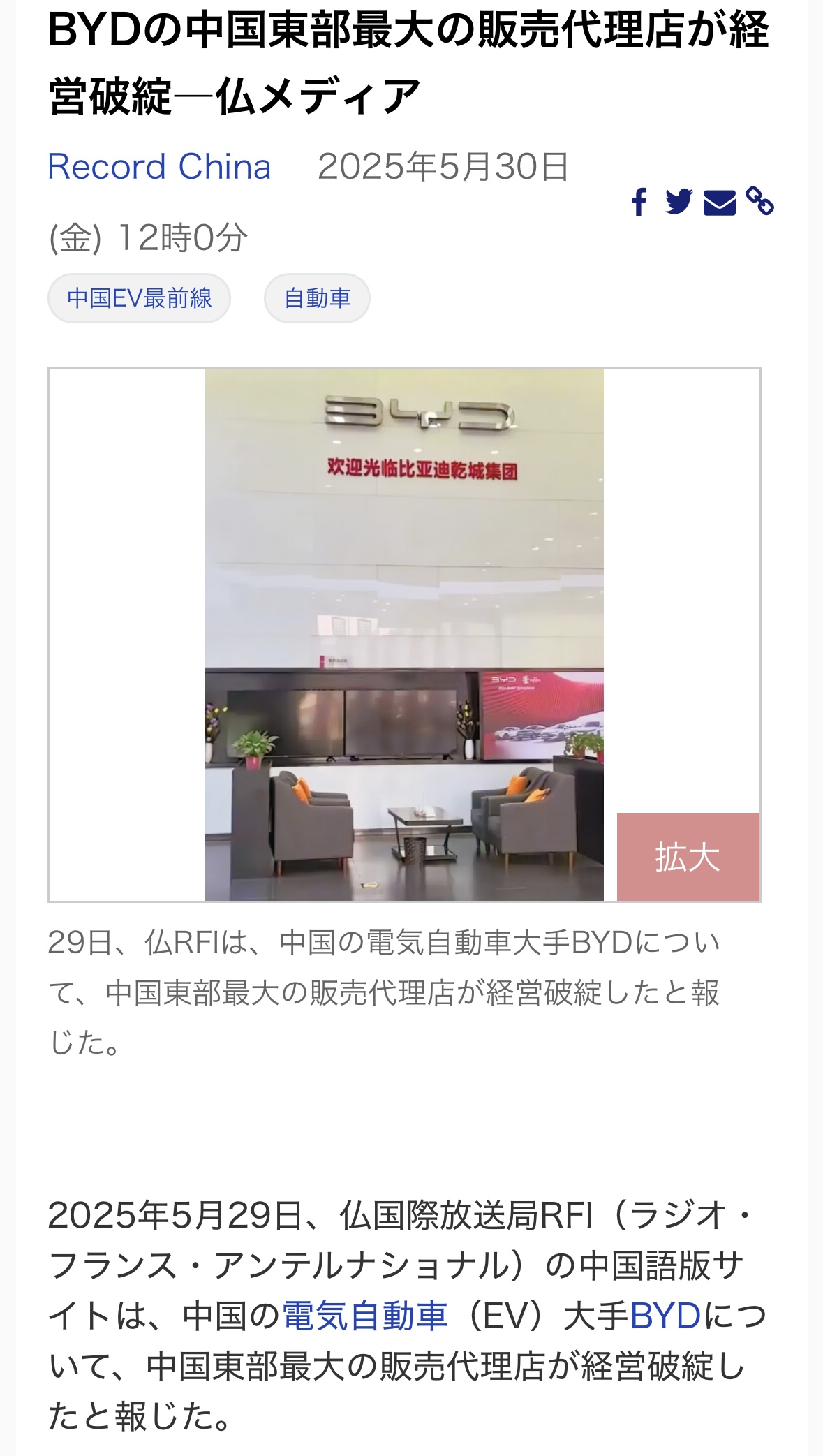This screenshot has height=1456, width=823.
Task: Share this article on Twitter
Action: click(x=679, y=202)
